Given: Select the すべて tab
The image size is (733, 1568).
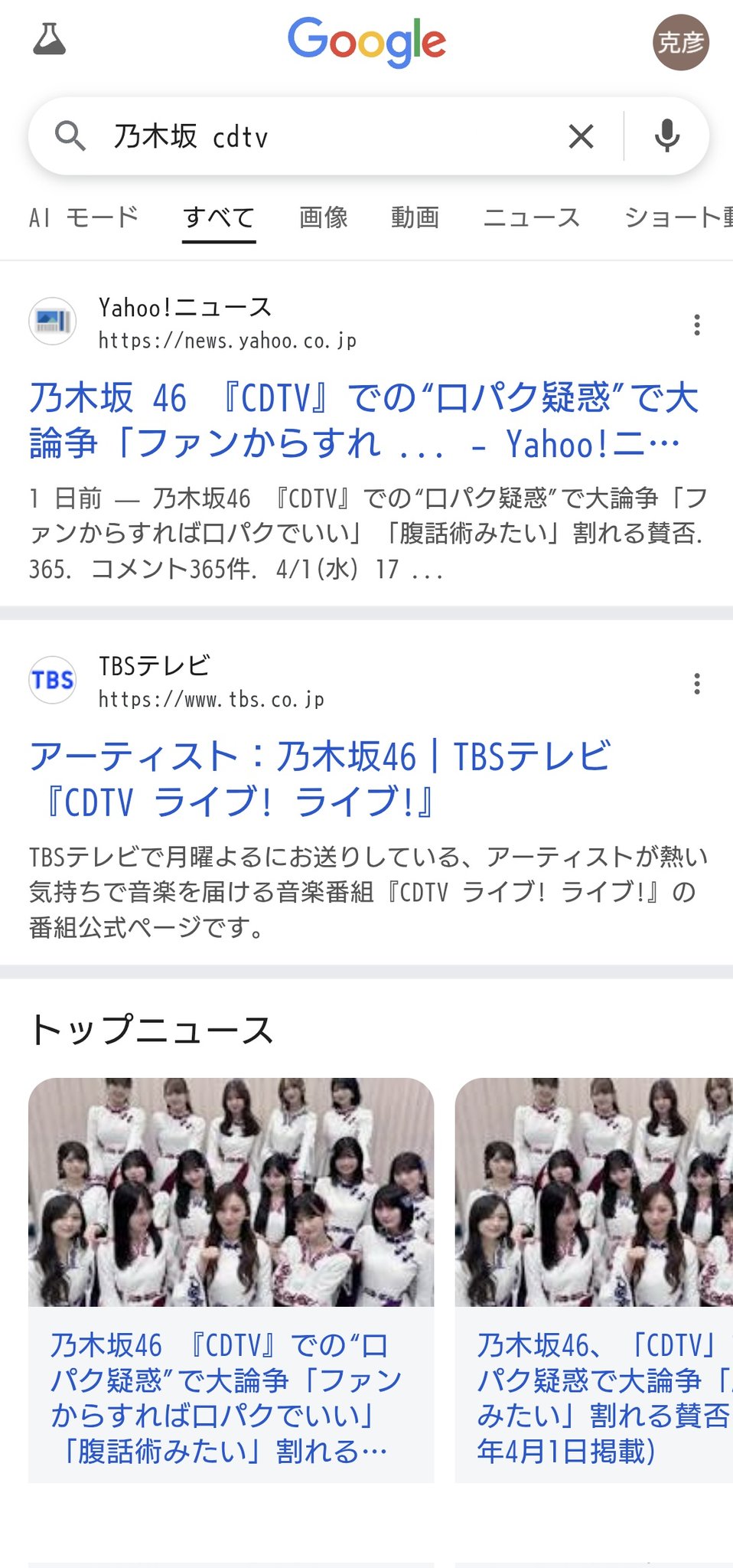Looking at the screenshot, I should pyautogui.click(x=219, y=218).
